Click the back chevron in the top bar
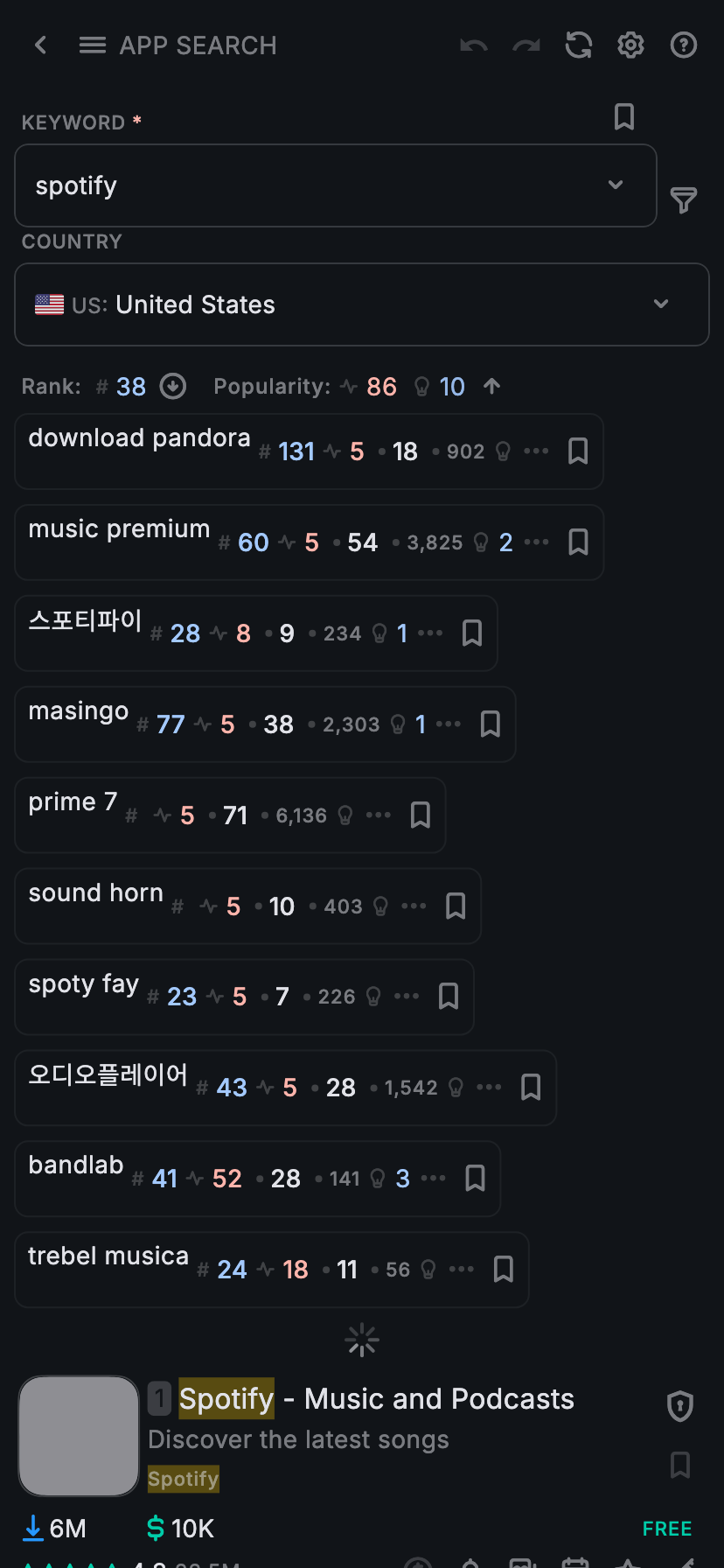 [x=40, y=45]
